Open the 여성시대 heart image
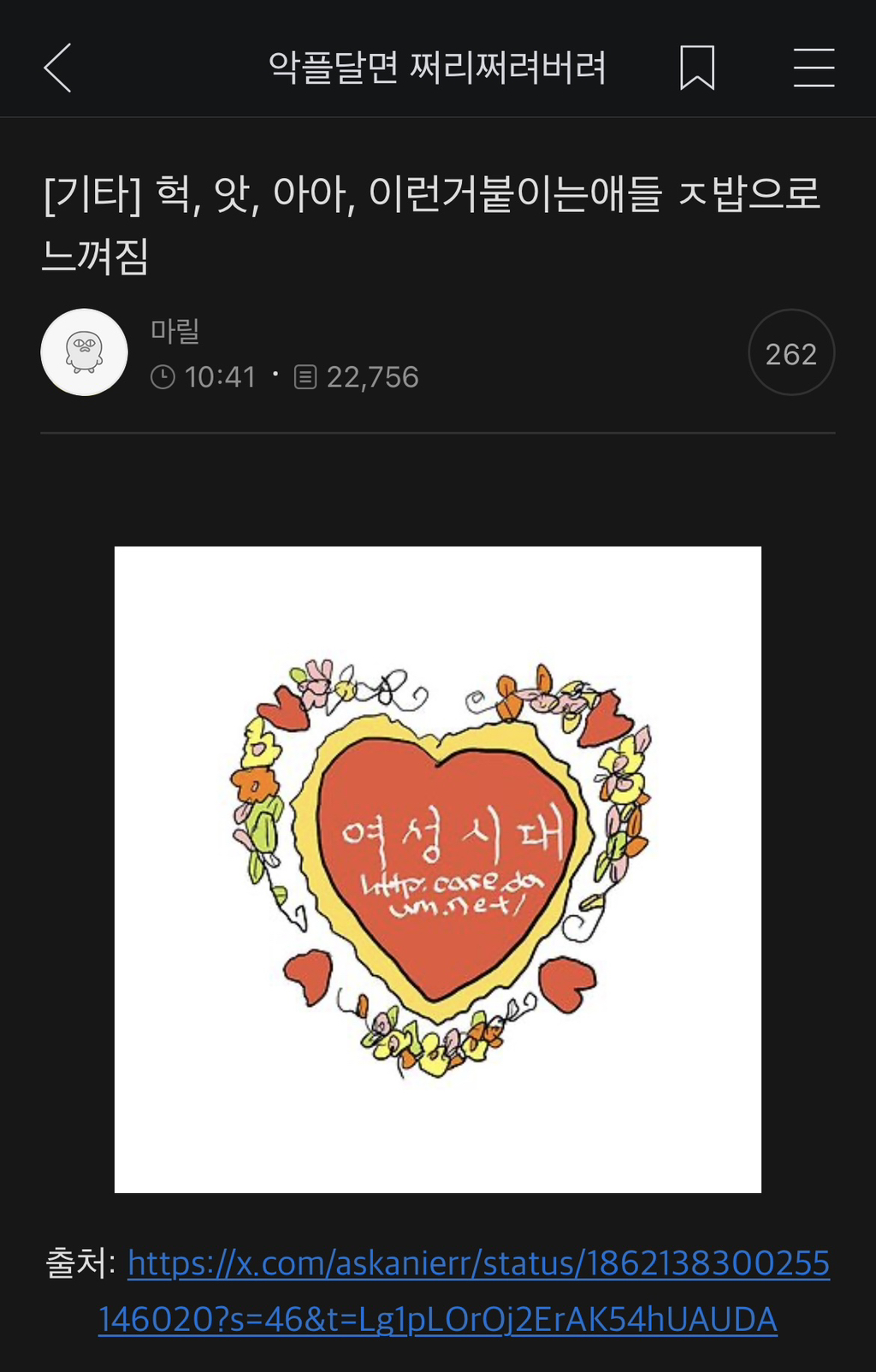Image resolution: width=876 pixels, height=1372 pixels. (438, 869)
